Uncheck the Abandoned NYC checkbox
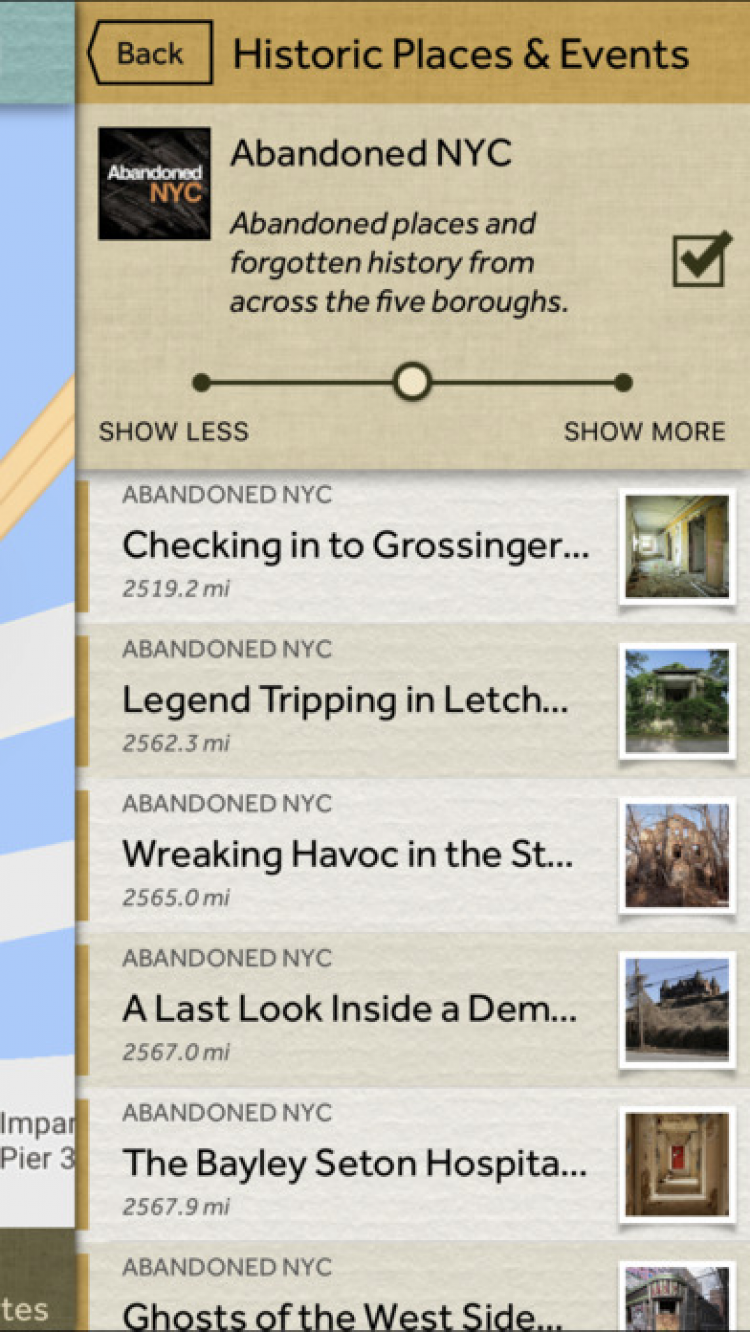 pyautogui.click(x=701, y=261)
